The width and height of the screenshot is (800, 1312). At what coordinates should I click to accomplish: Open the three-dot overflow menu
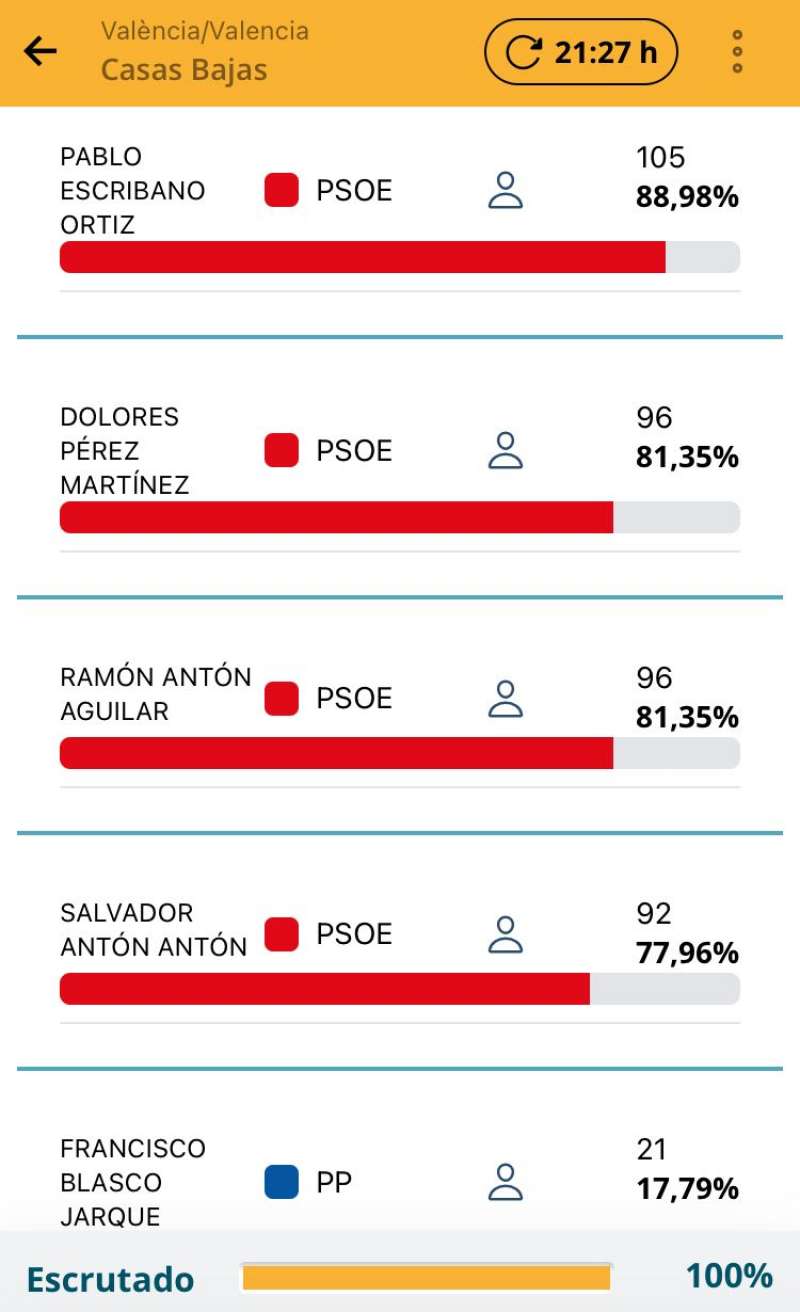(737, 52)
